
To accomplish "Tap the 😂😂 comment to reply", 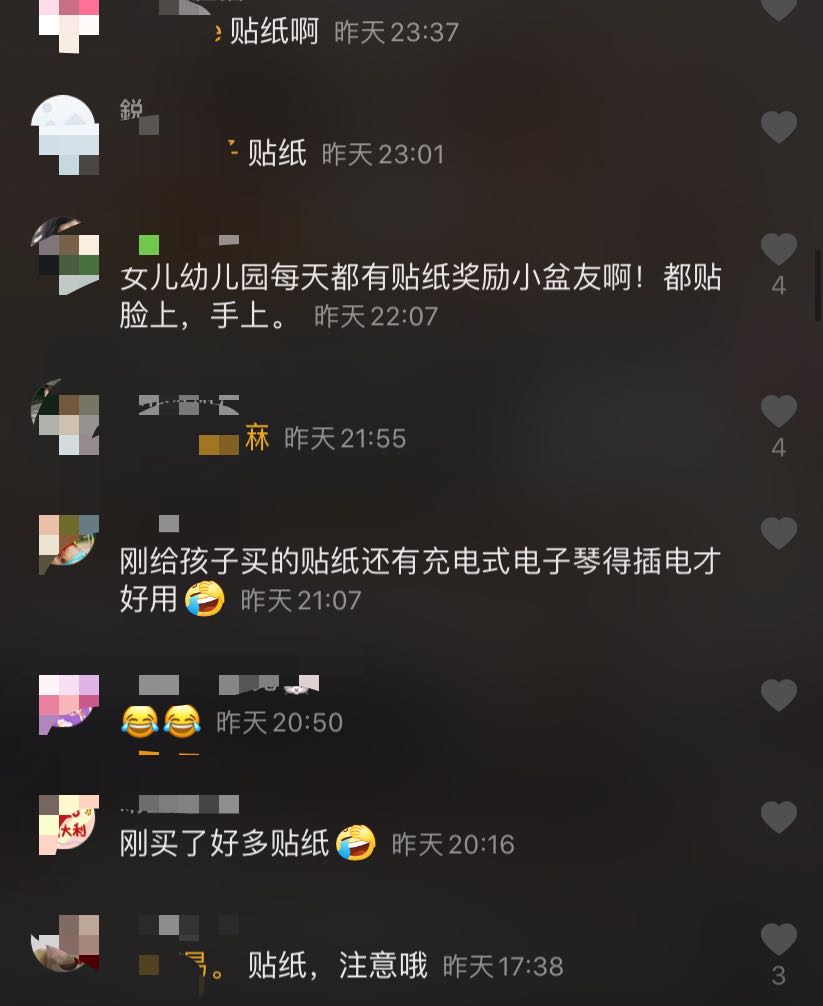I will tap(160, 722).
